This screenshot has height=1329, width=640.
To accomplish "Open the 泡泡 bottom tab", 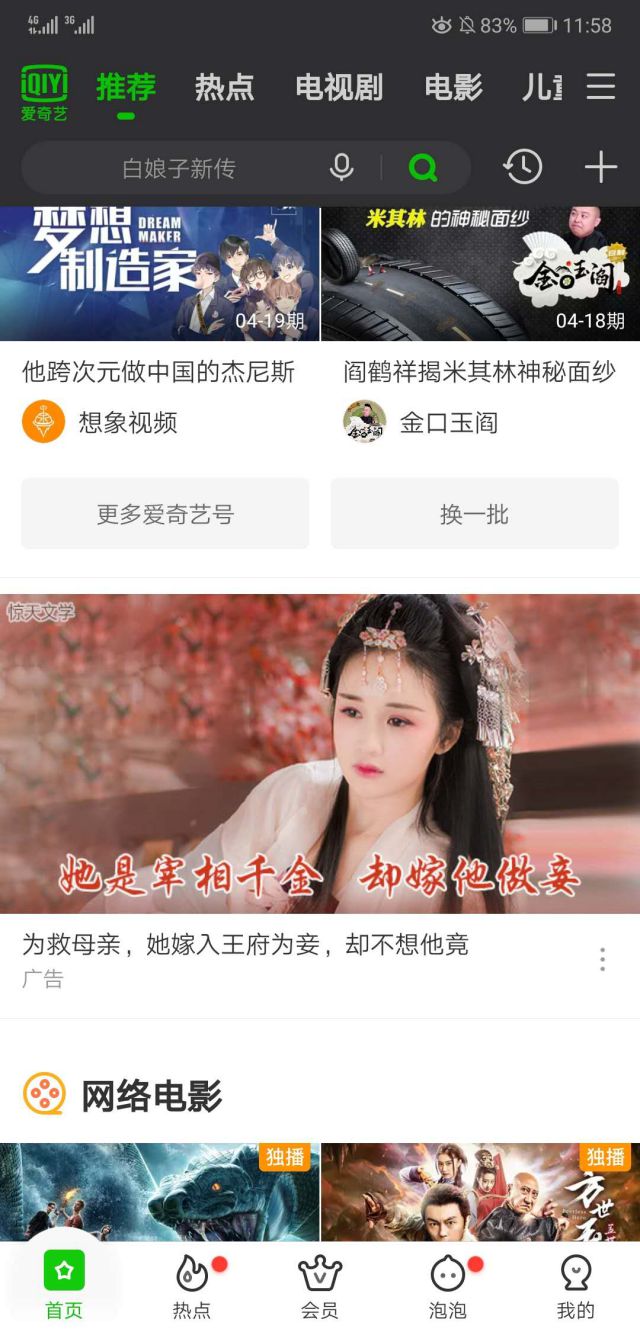I will pyautogui.click(x=448, y=1287).
